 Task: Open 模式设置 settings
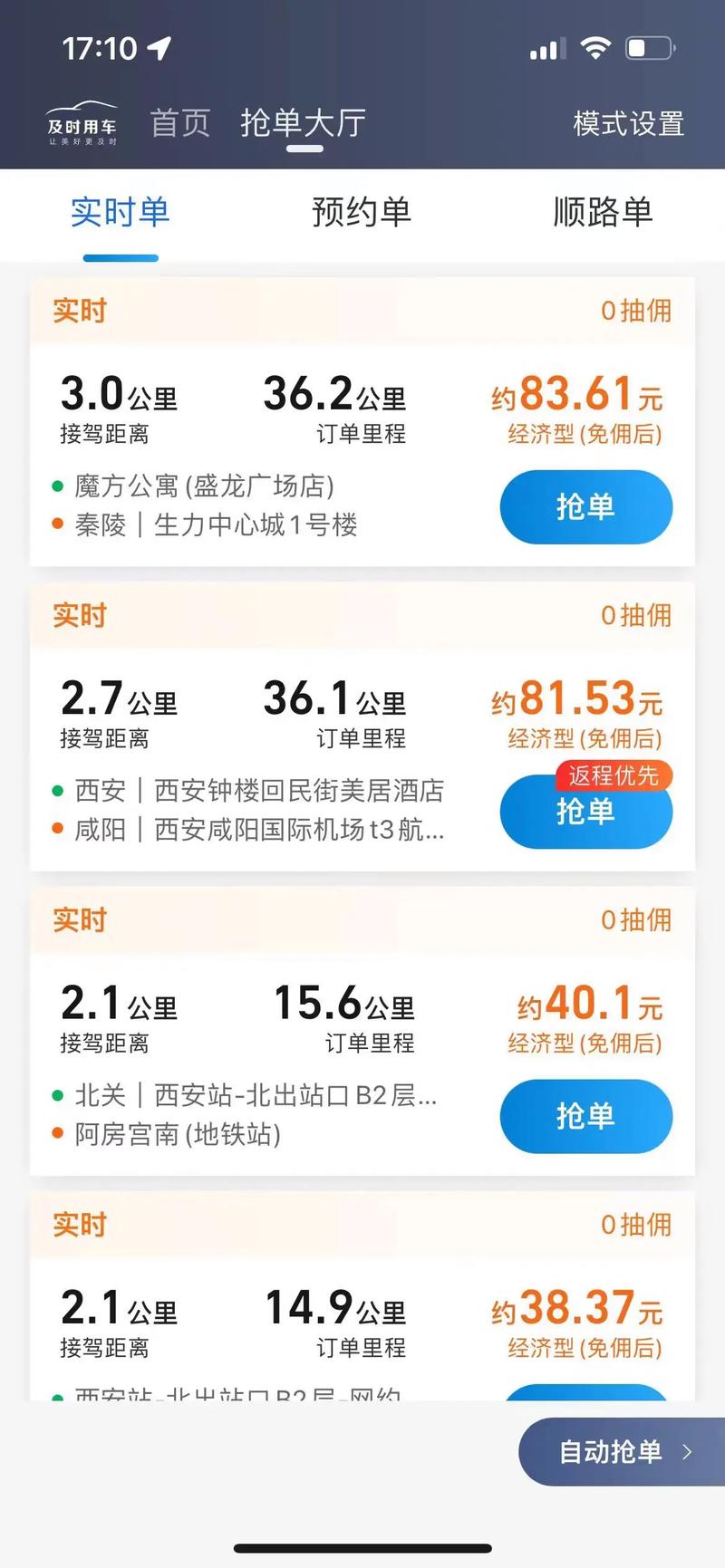click(x=628, y=123)
